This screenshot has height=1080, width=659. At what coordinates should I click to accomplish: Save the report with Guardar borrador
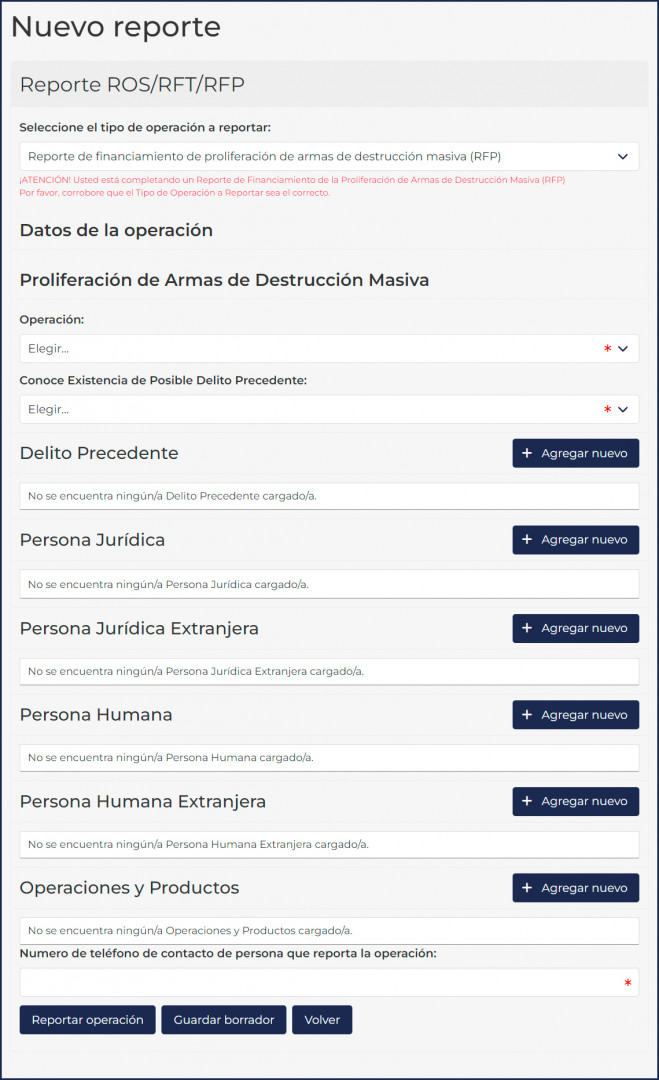pos(224,1020)
